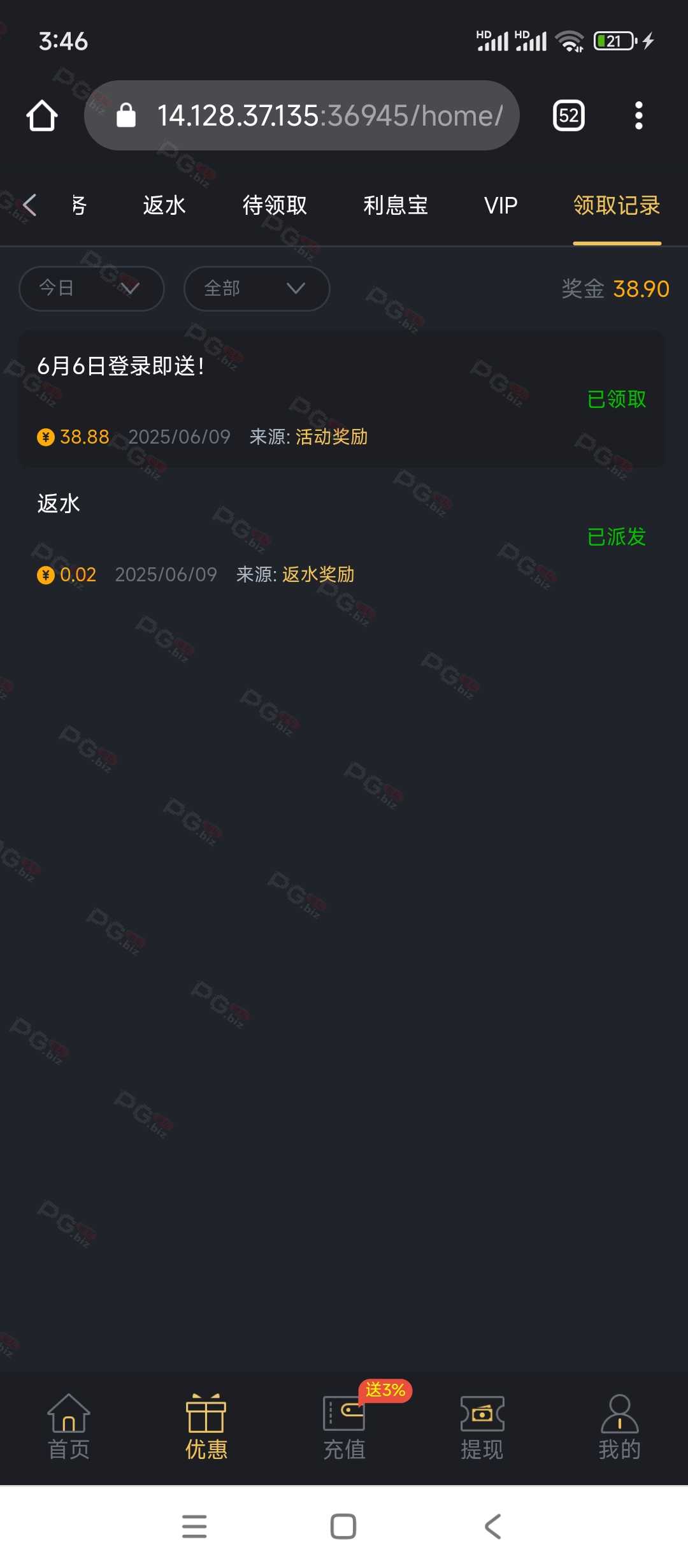The image size is (688, 1568).
Task: Select the 领取记录 tab
Action: (x=617, y=205)
